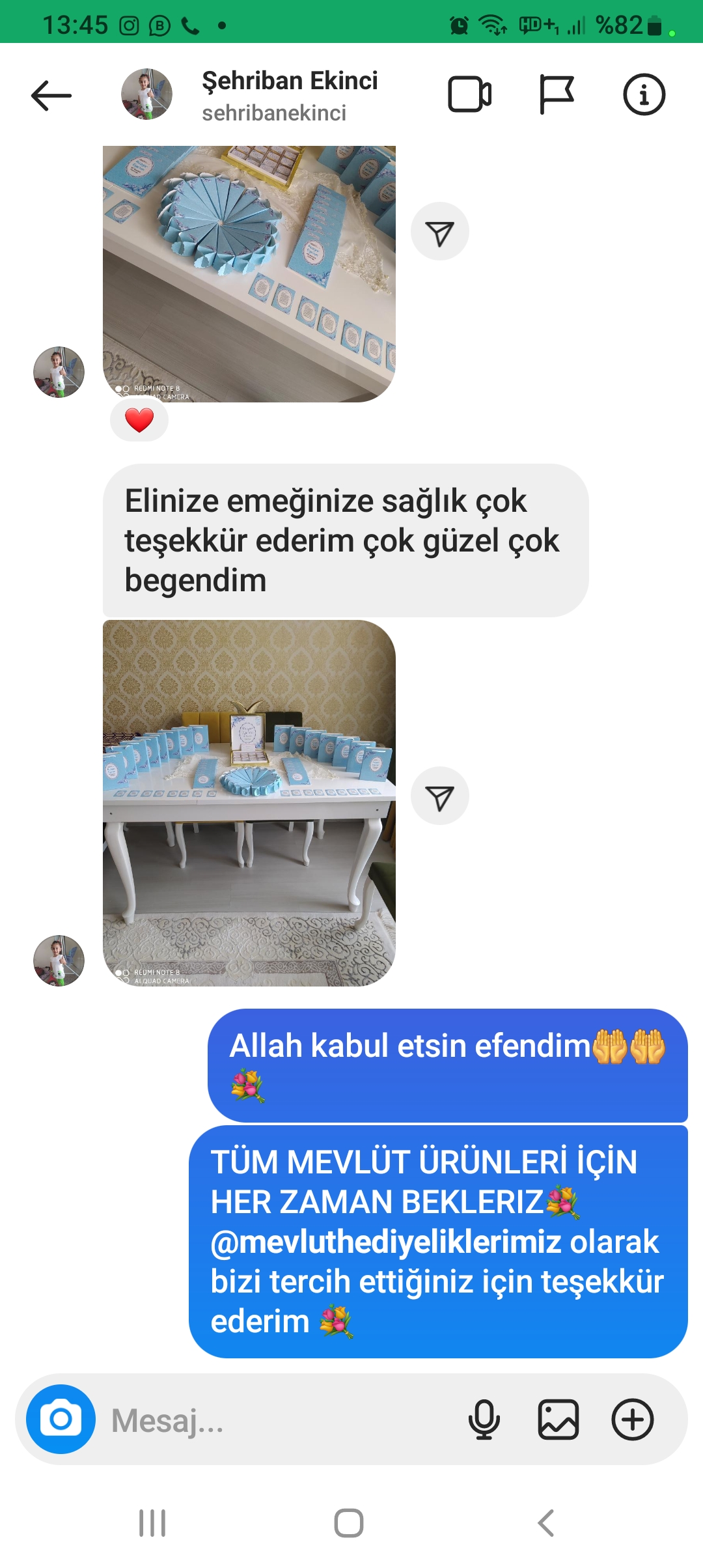The height and width of the screenshot is (1568, 703).
Task: Open gallery to attach a picture
Action: [558, 1420]
